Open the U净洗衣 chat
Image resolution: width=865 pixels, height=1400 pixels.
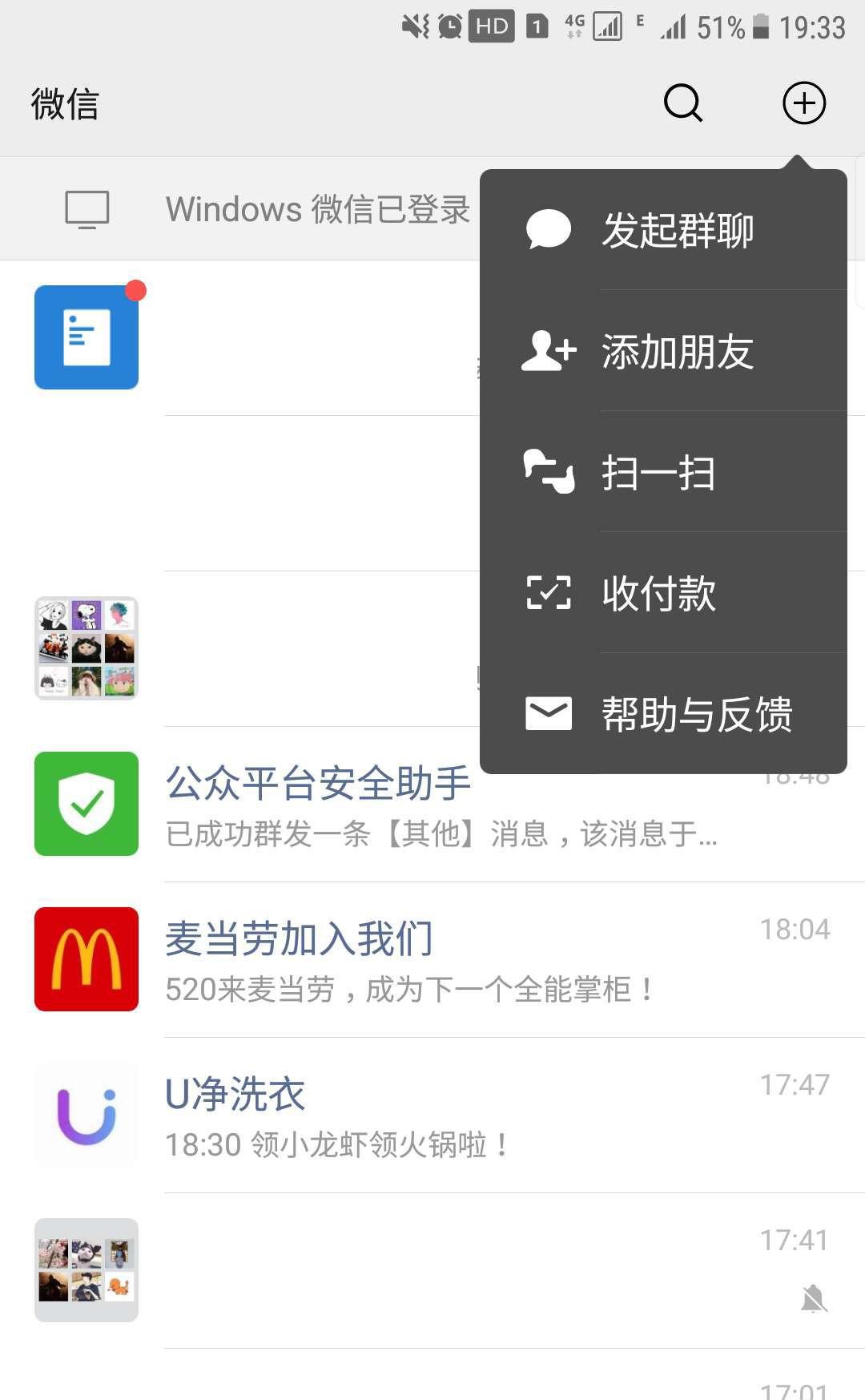click(432, 1116)
